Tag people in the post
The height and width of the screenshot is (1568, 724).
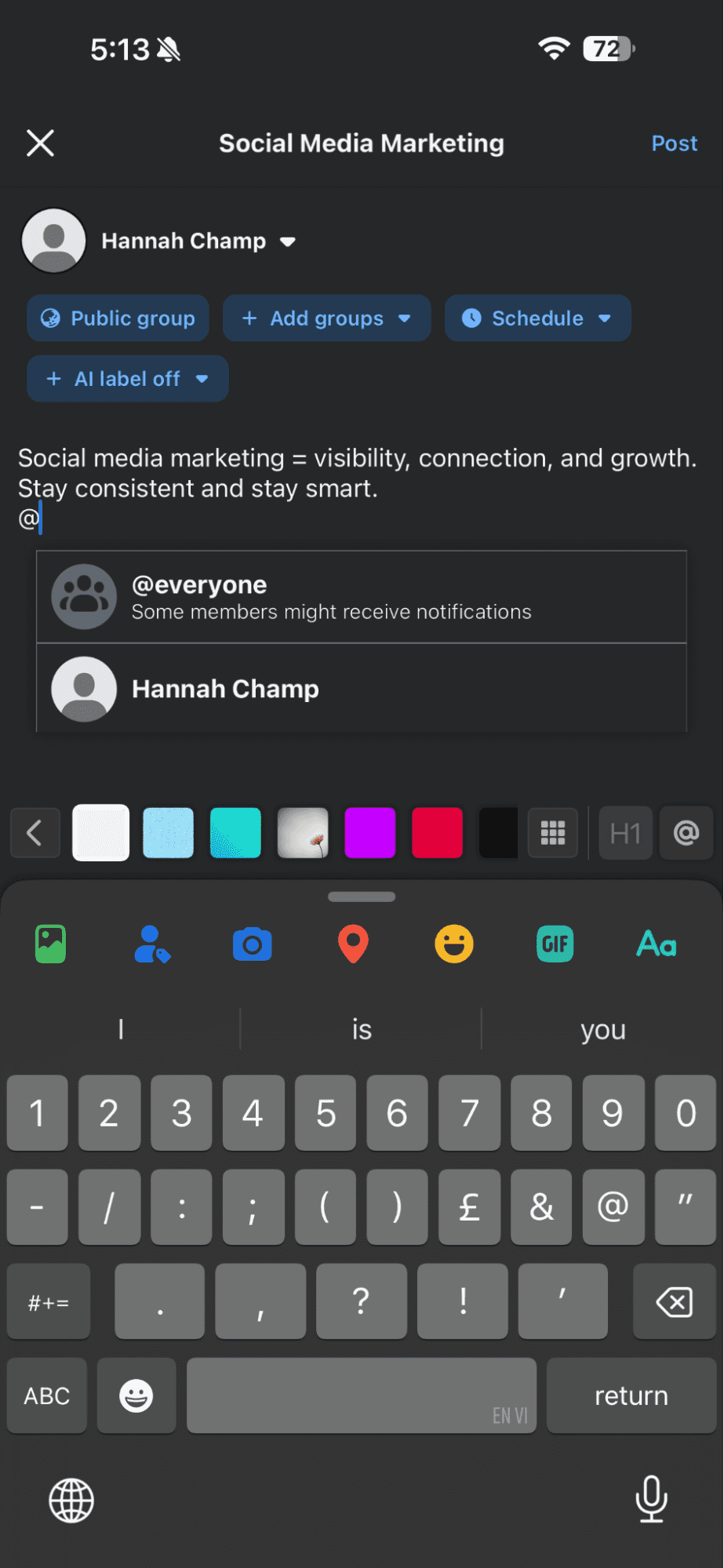point(151,944)
